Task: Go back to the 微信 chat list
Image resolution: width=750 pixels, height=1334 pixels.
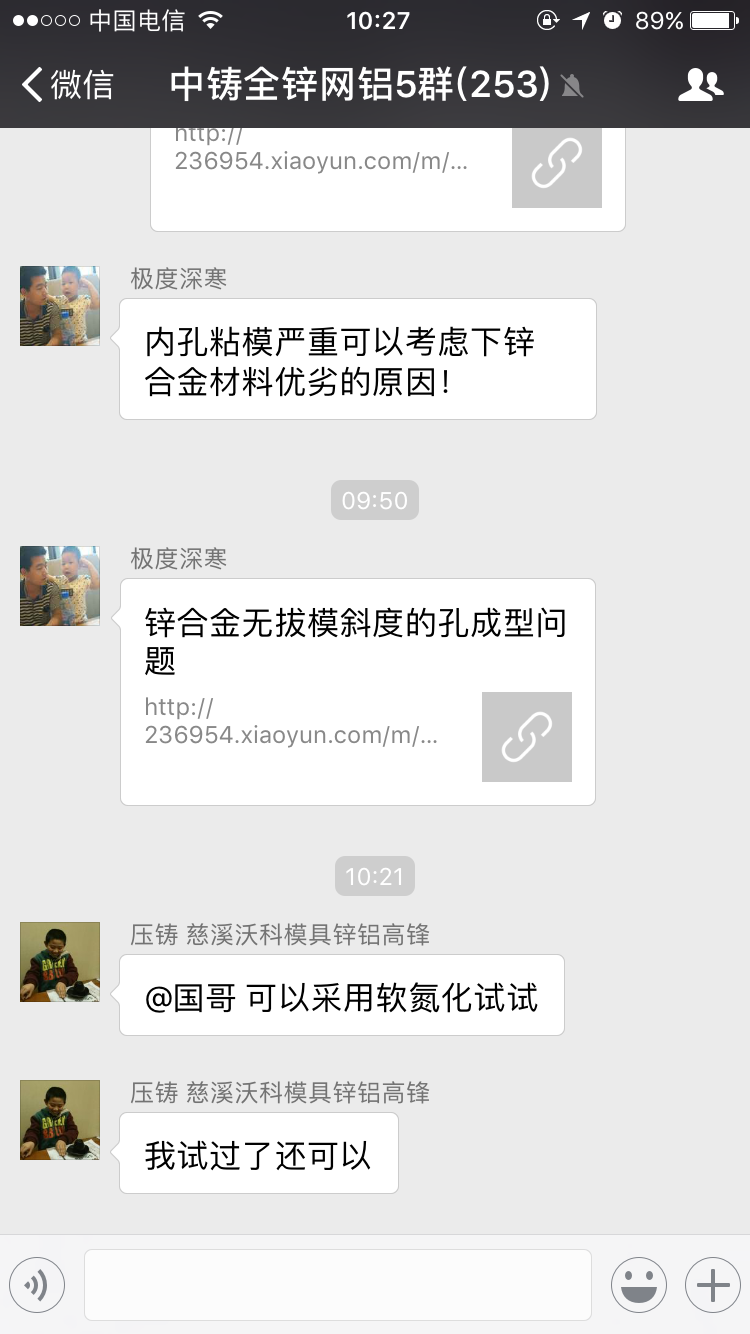Action: [x=66, y=85]
